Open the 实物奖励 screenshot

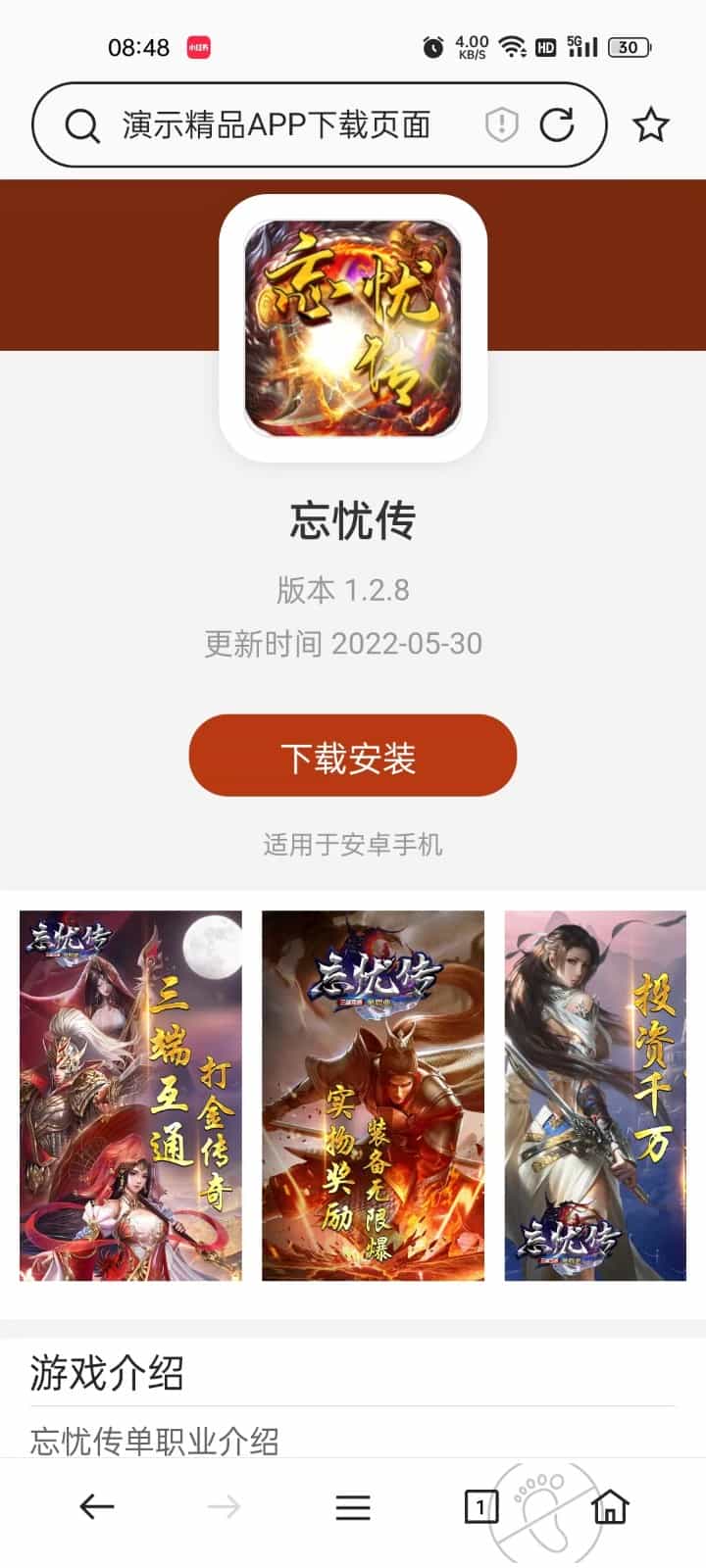coord(373,1096)
